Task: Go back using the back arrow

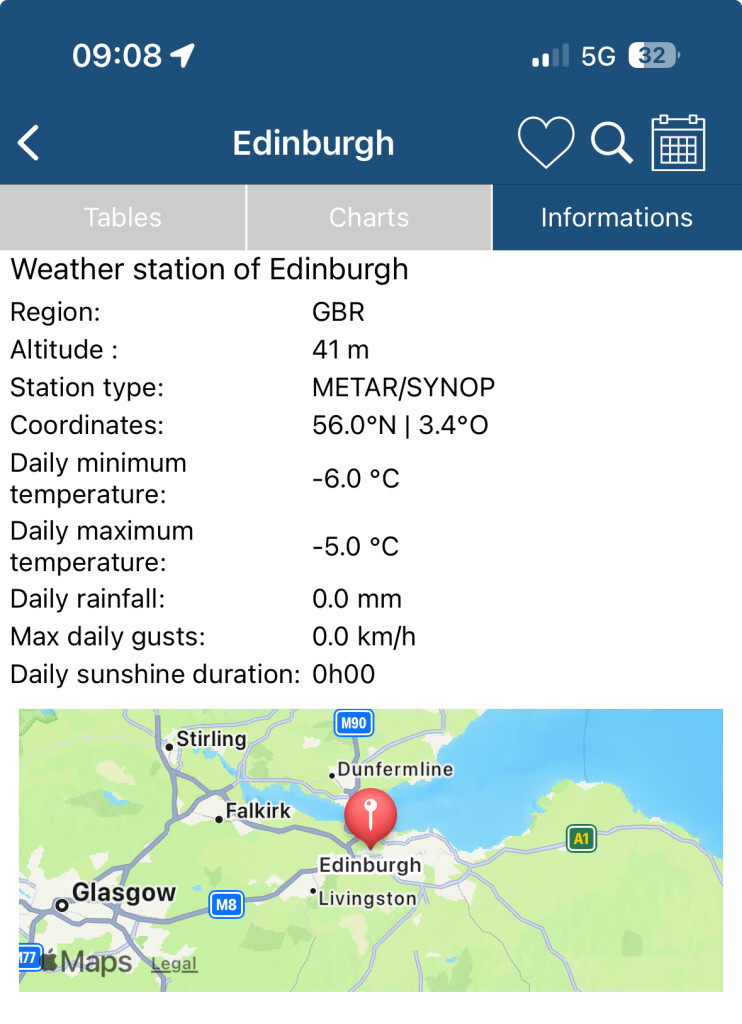Action: coord(29,142)
